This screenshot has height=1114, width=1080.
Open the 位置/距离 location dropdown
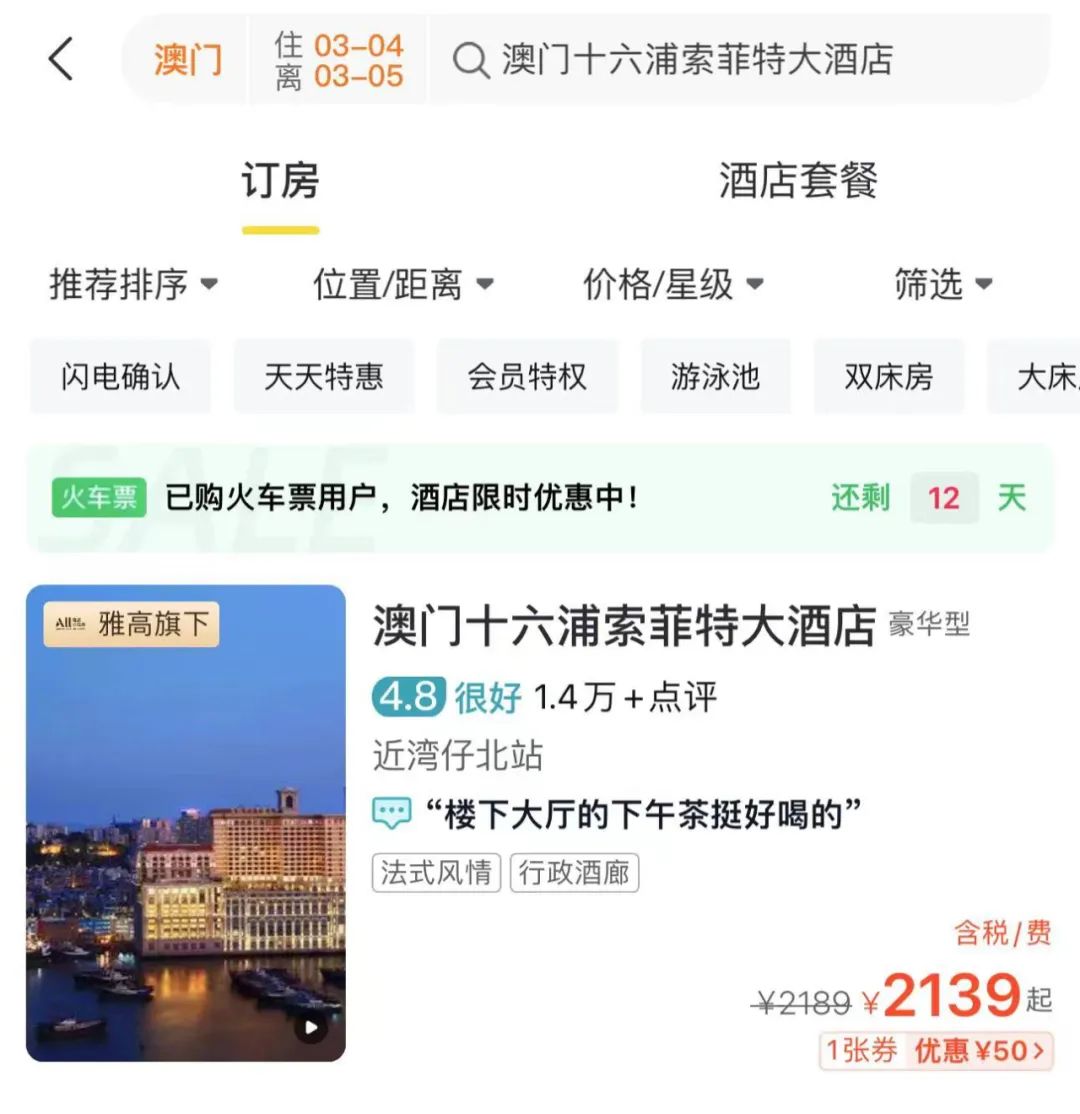point(400,284)
